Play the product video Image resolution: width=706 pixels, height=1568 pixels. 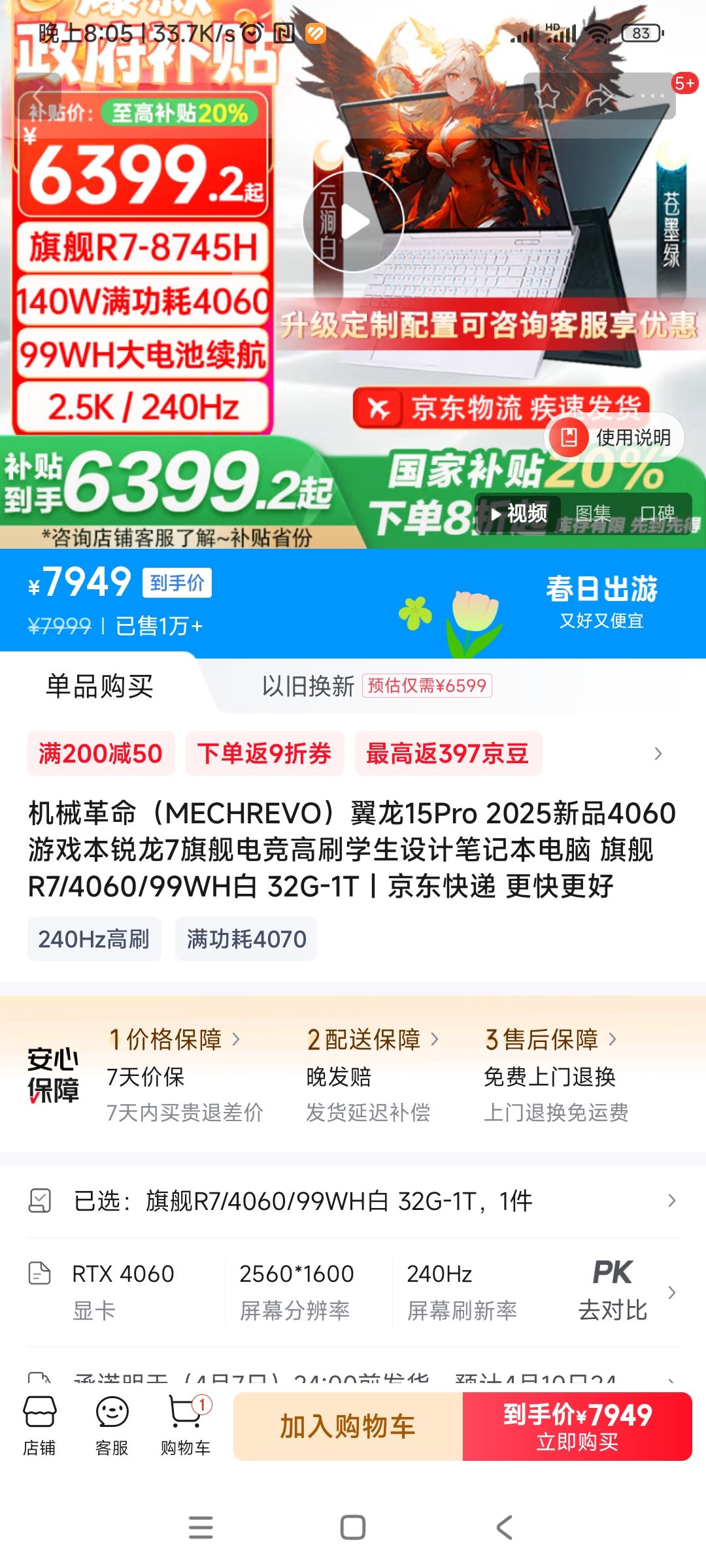[x=353, y=221]
